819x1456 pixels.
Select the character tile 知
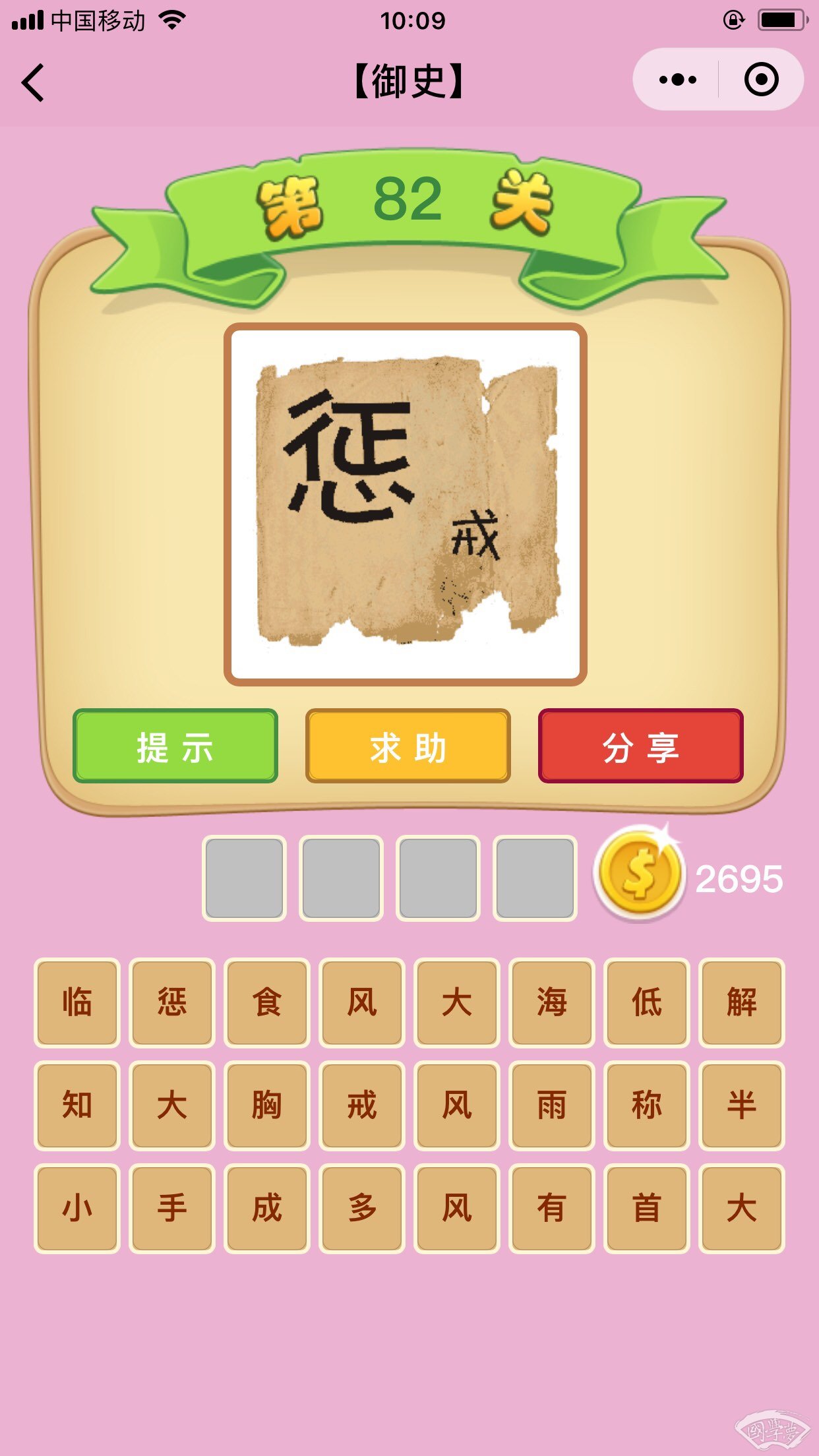tap(77, 1105)
